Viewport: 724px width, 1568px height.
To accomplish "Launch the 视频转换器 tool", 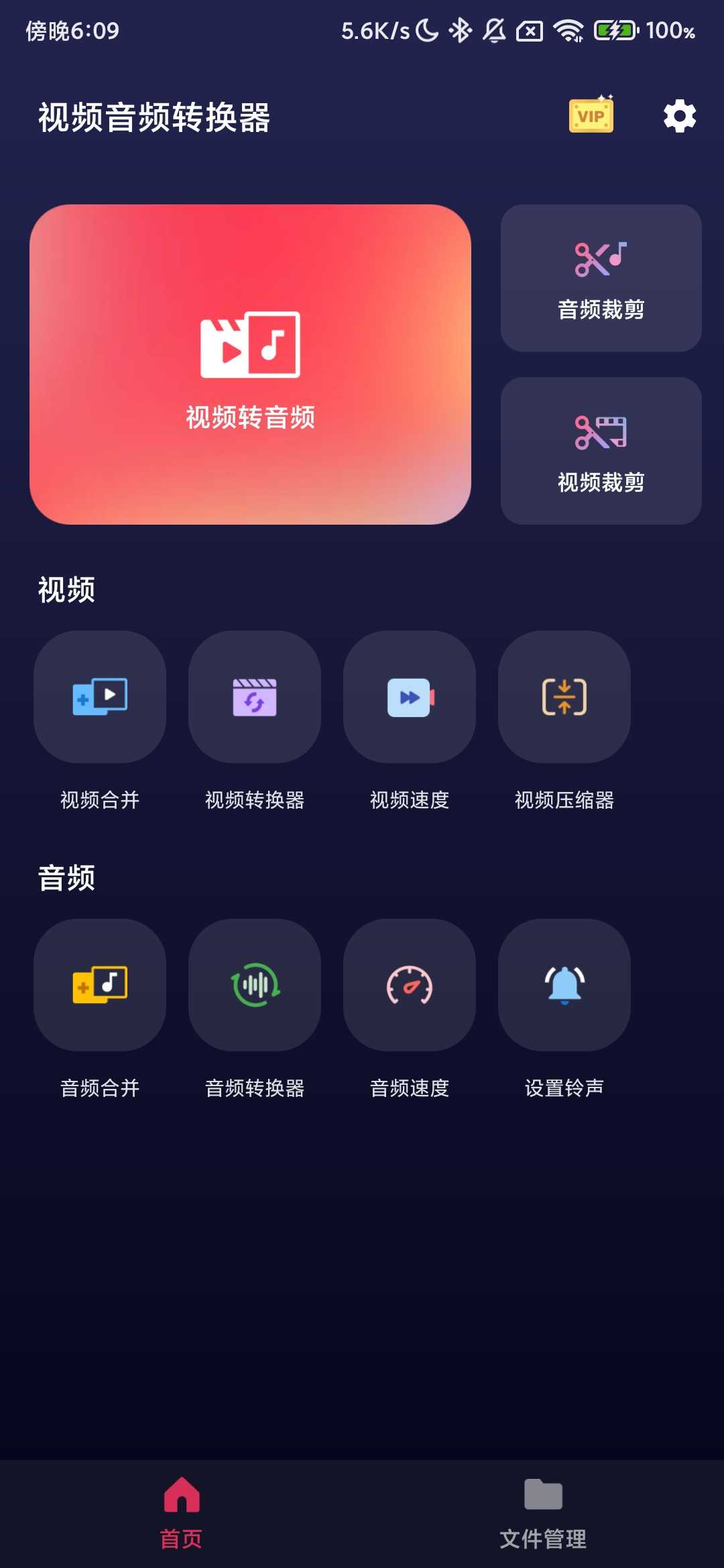I will pos(255,697).
